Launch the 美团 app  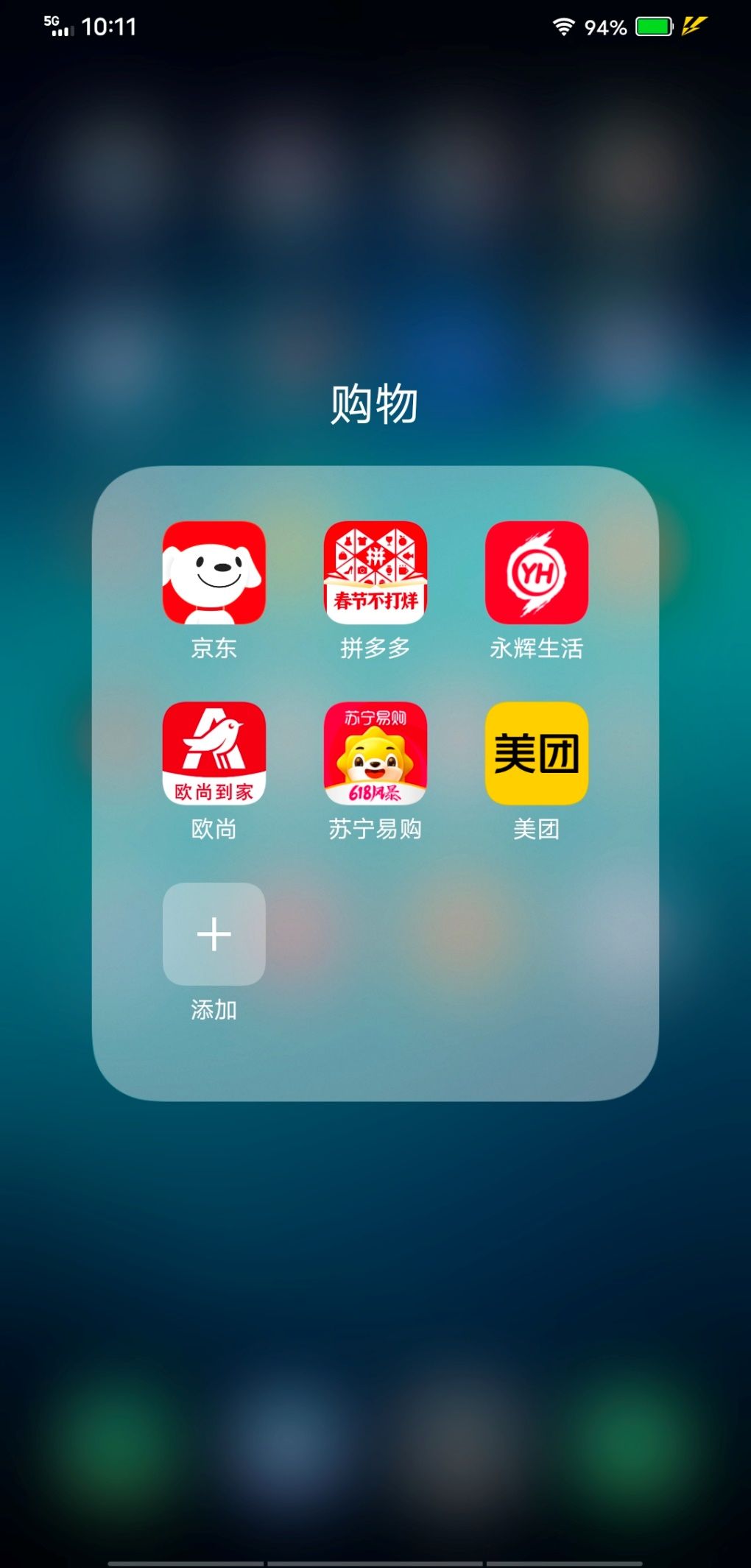click(536, 752)
